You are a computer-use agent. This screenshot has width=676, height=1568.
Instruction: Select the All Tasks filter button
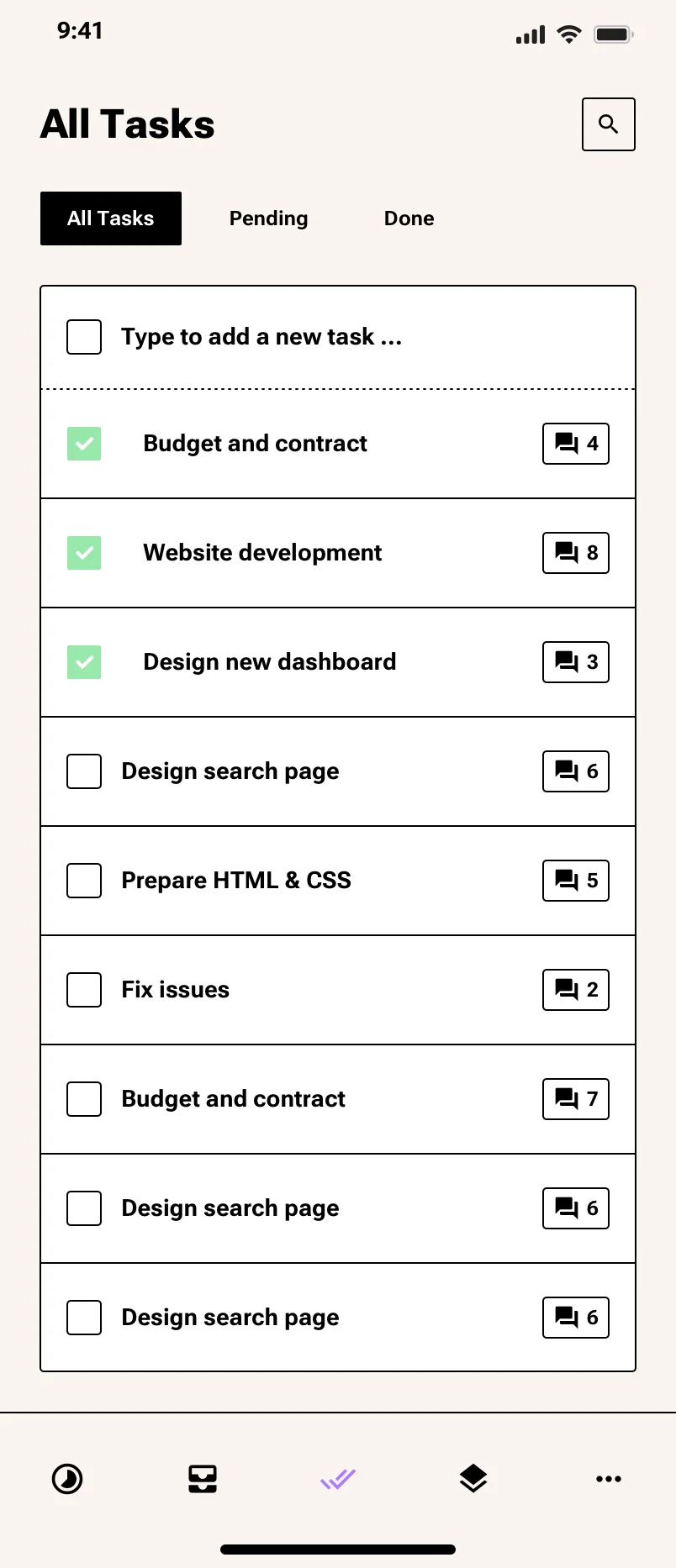[110, 218]
